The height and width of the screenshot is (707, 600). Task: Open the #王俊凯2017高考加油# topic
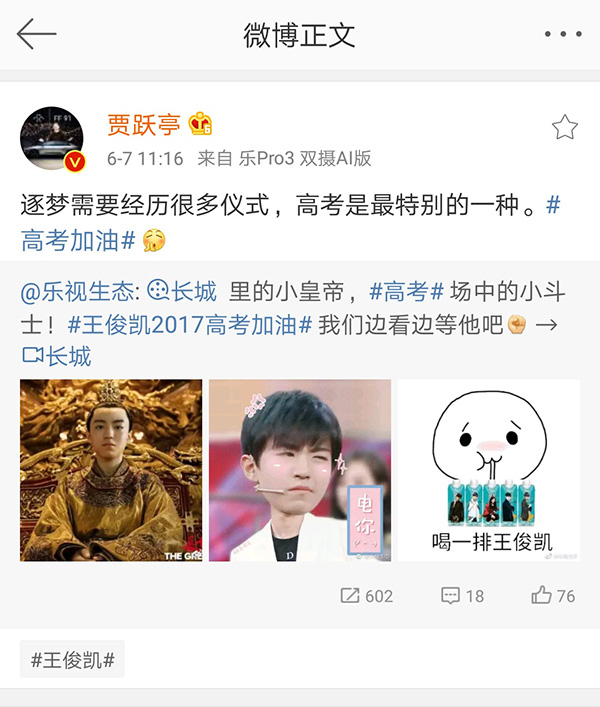190,324
